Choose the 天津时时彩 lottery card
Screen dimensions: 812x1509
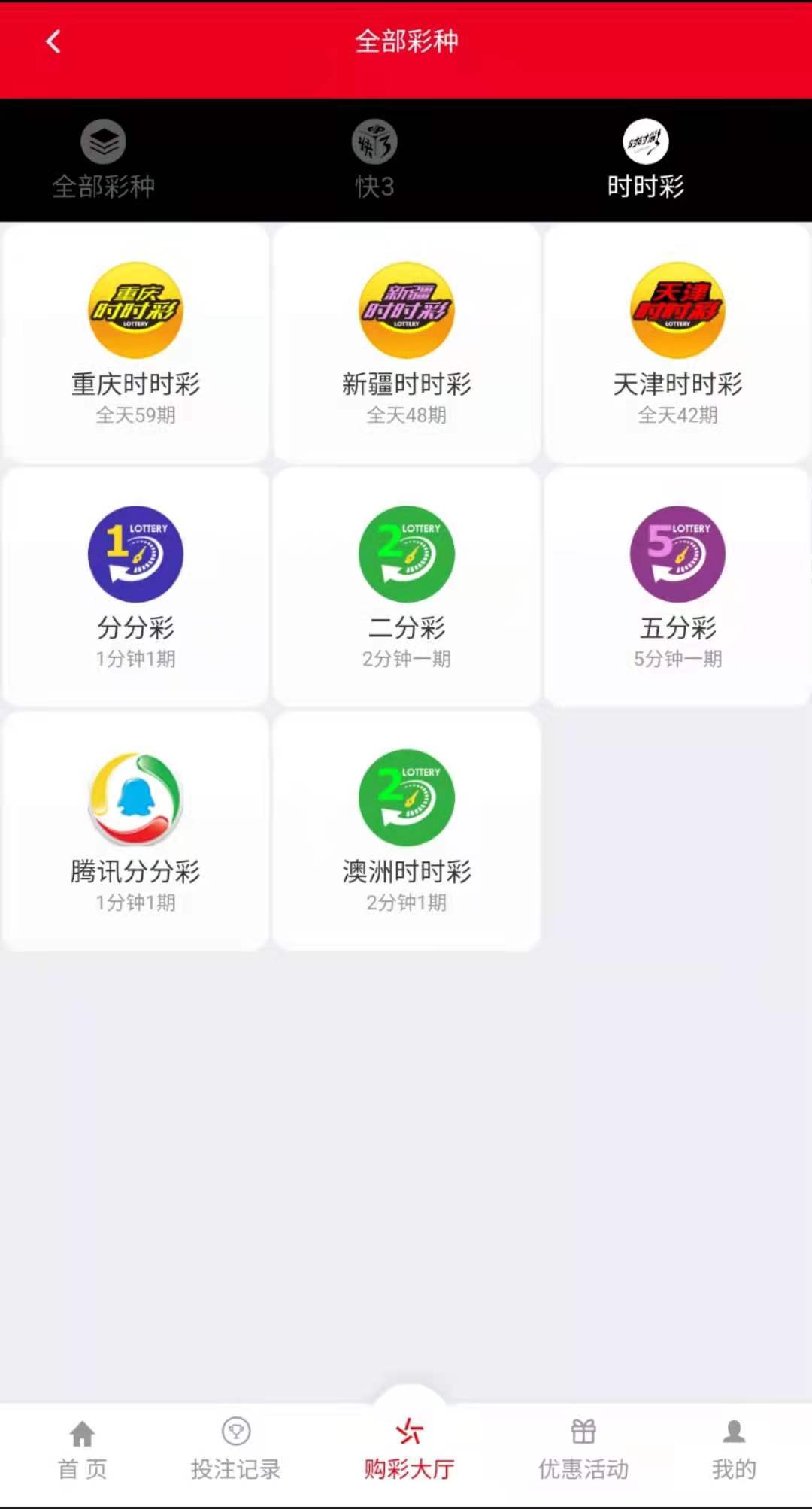[677, 343]
